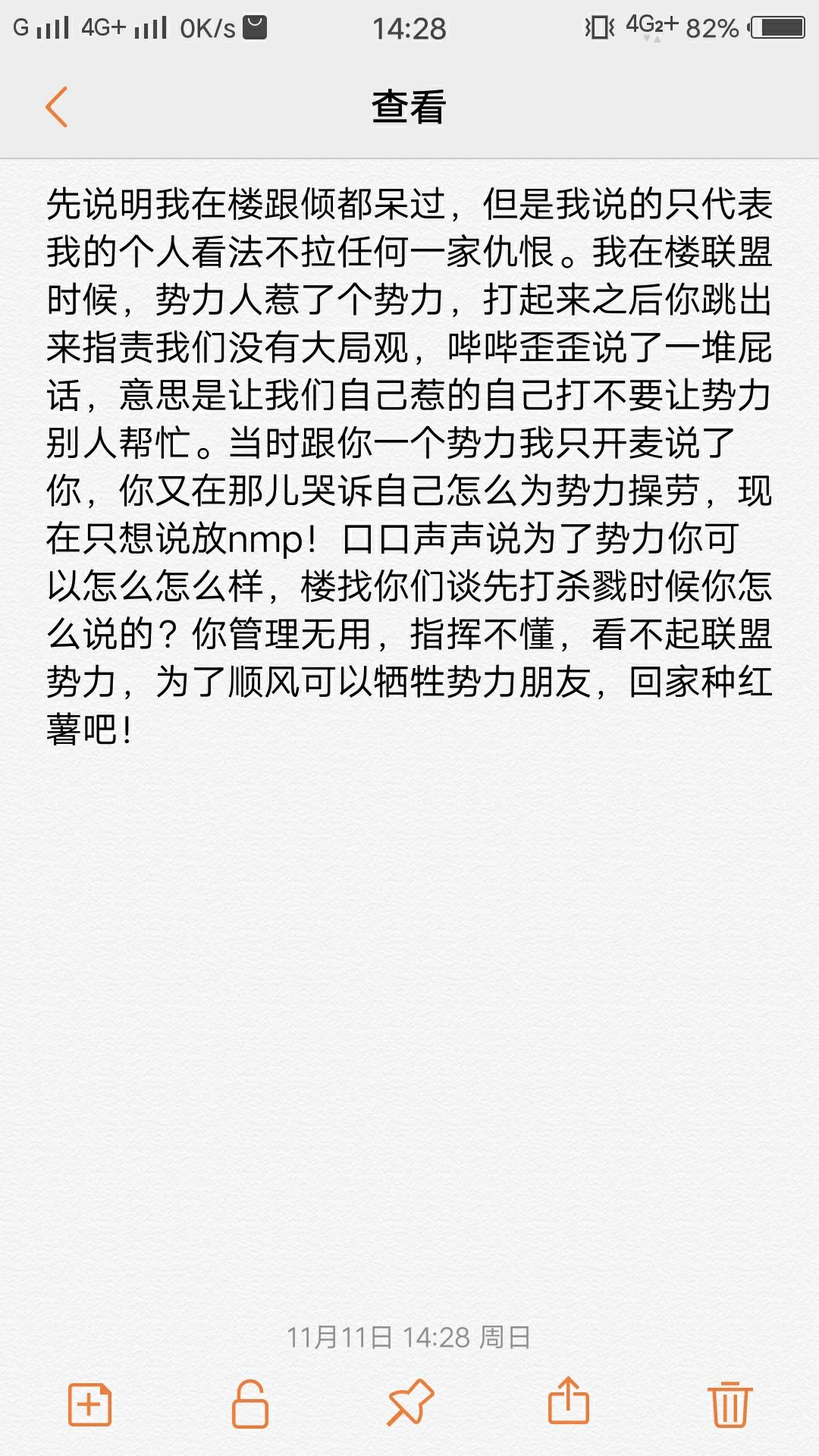Tap the note text to edit
Viewport: 819px width, 1456px height.
[x=409, y=466]
